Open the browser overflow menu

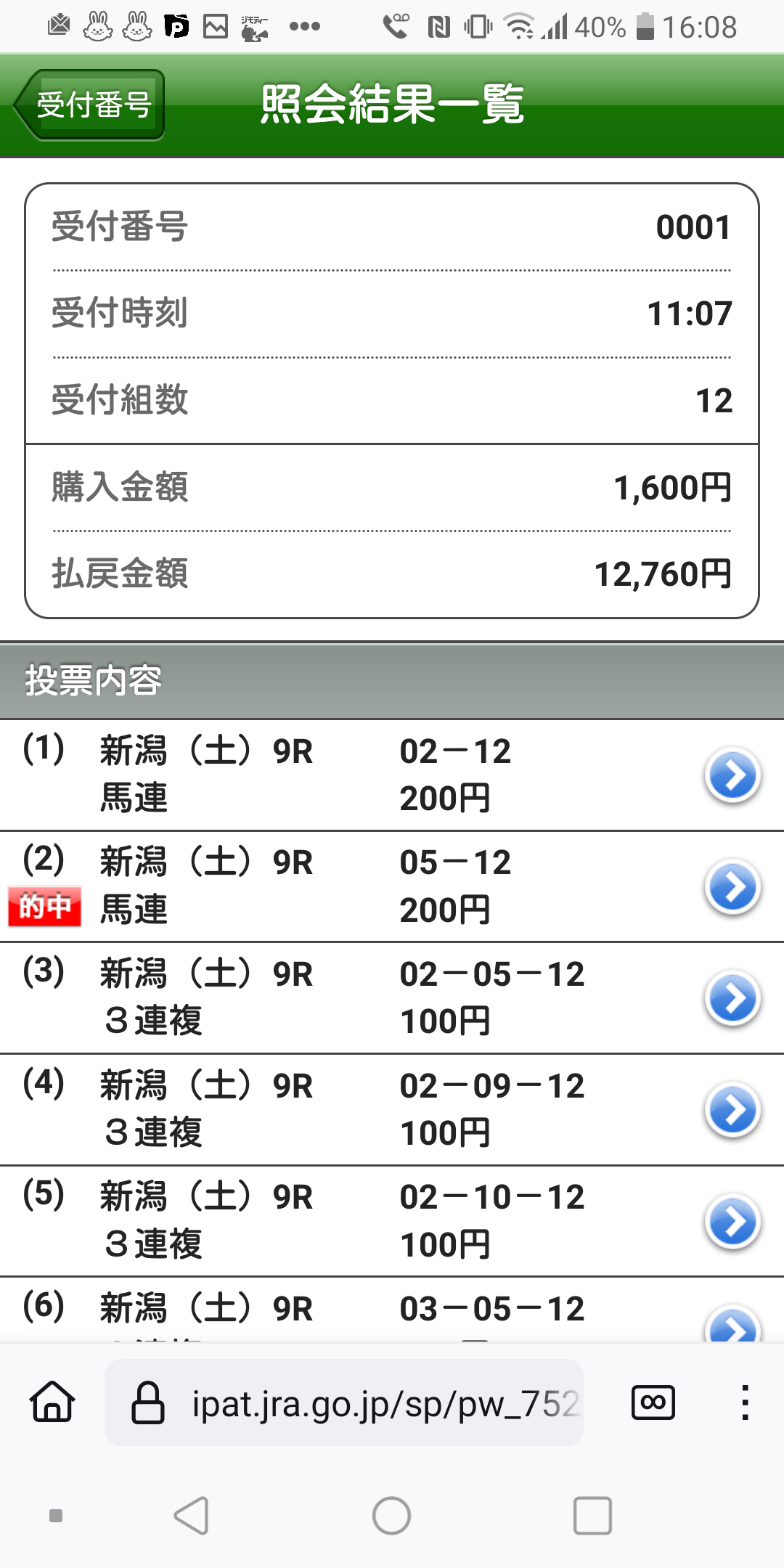(745, 1402)
